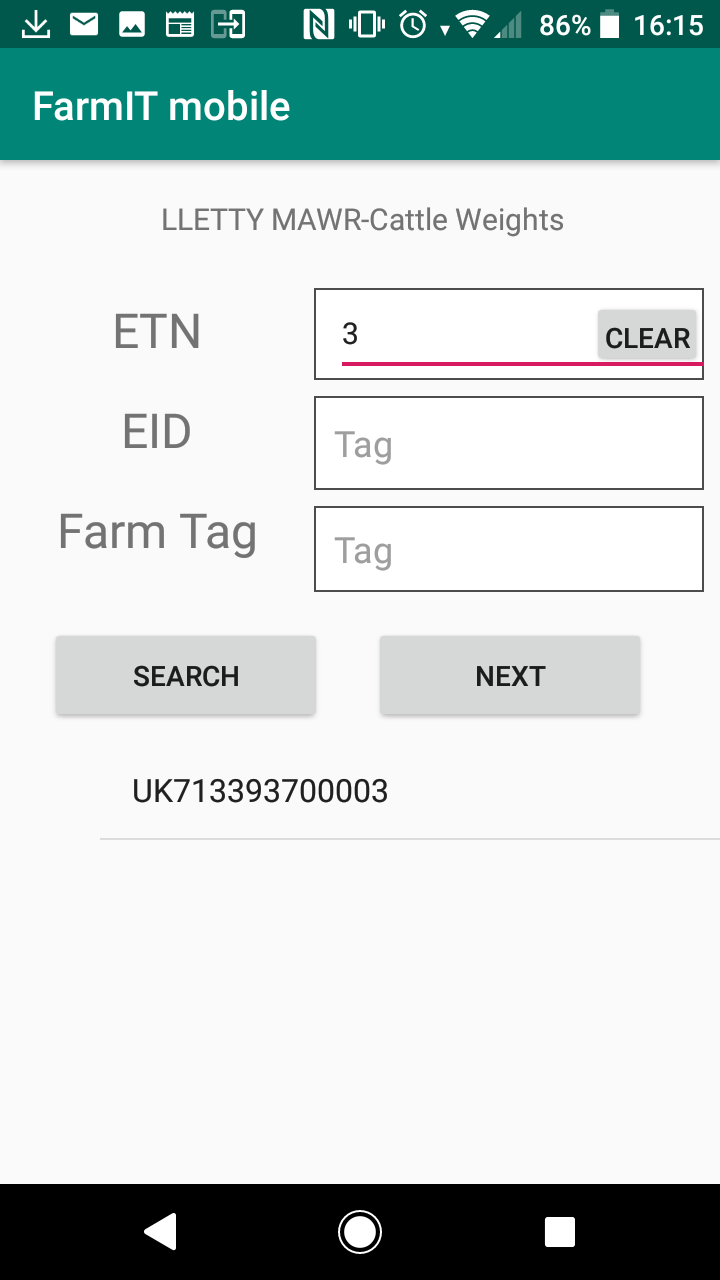Clear the ETN field
The height and width of the screenshot is (1280, 720).
(x=647, y=335)
